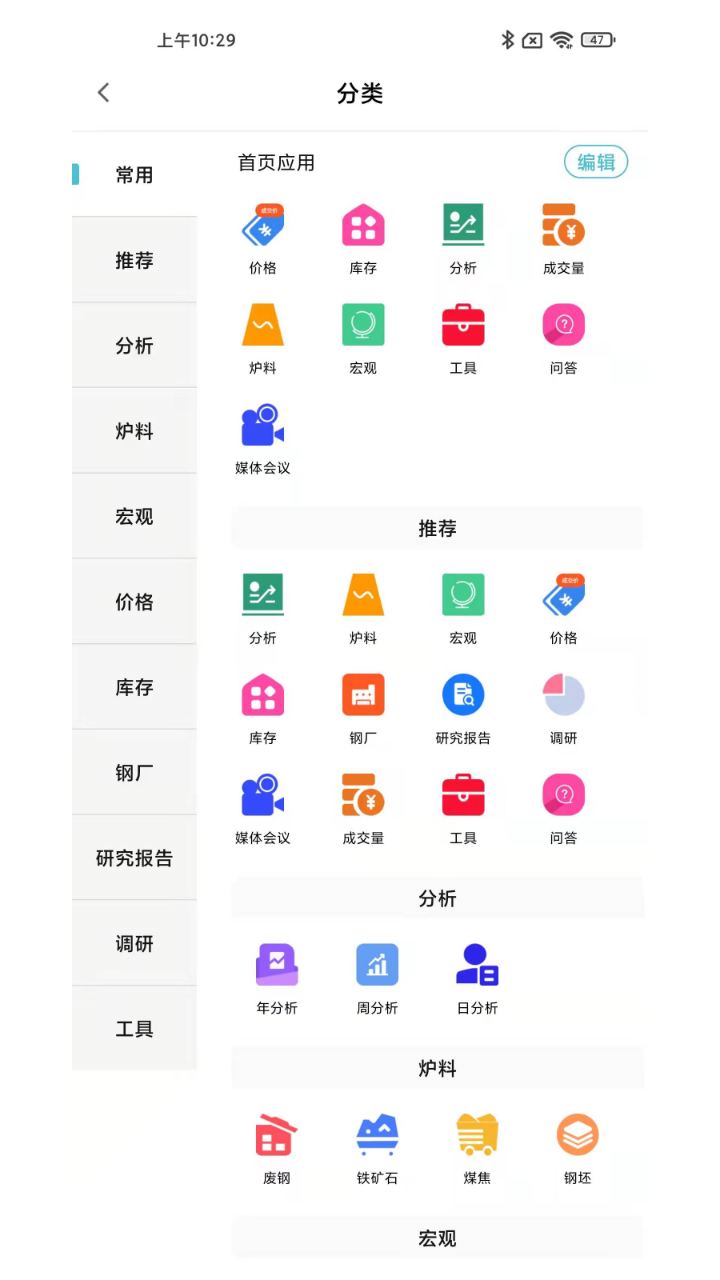Jump to the 工具 sidebar category
This screenshot has width=720, height=1280.
click(134, 1029)
